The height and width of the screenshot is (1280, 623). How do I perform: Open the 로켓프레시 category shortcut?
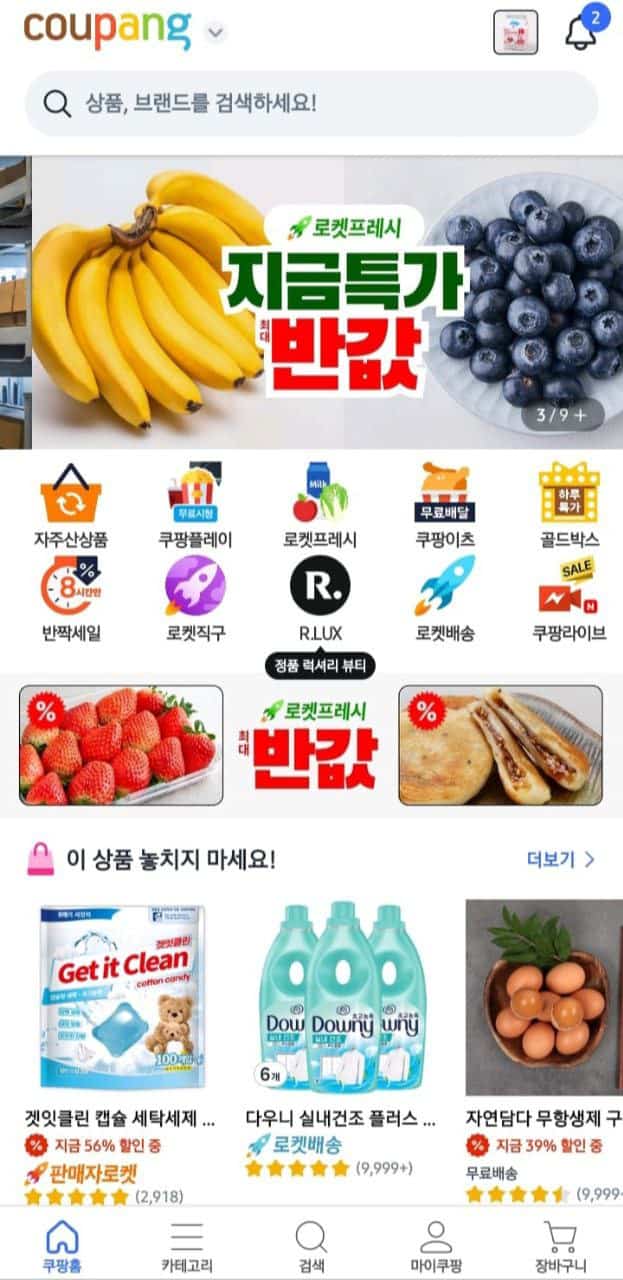click(320, 507)
